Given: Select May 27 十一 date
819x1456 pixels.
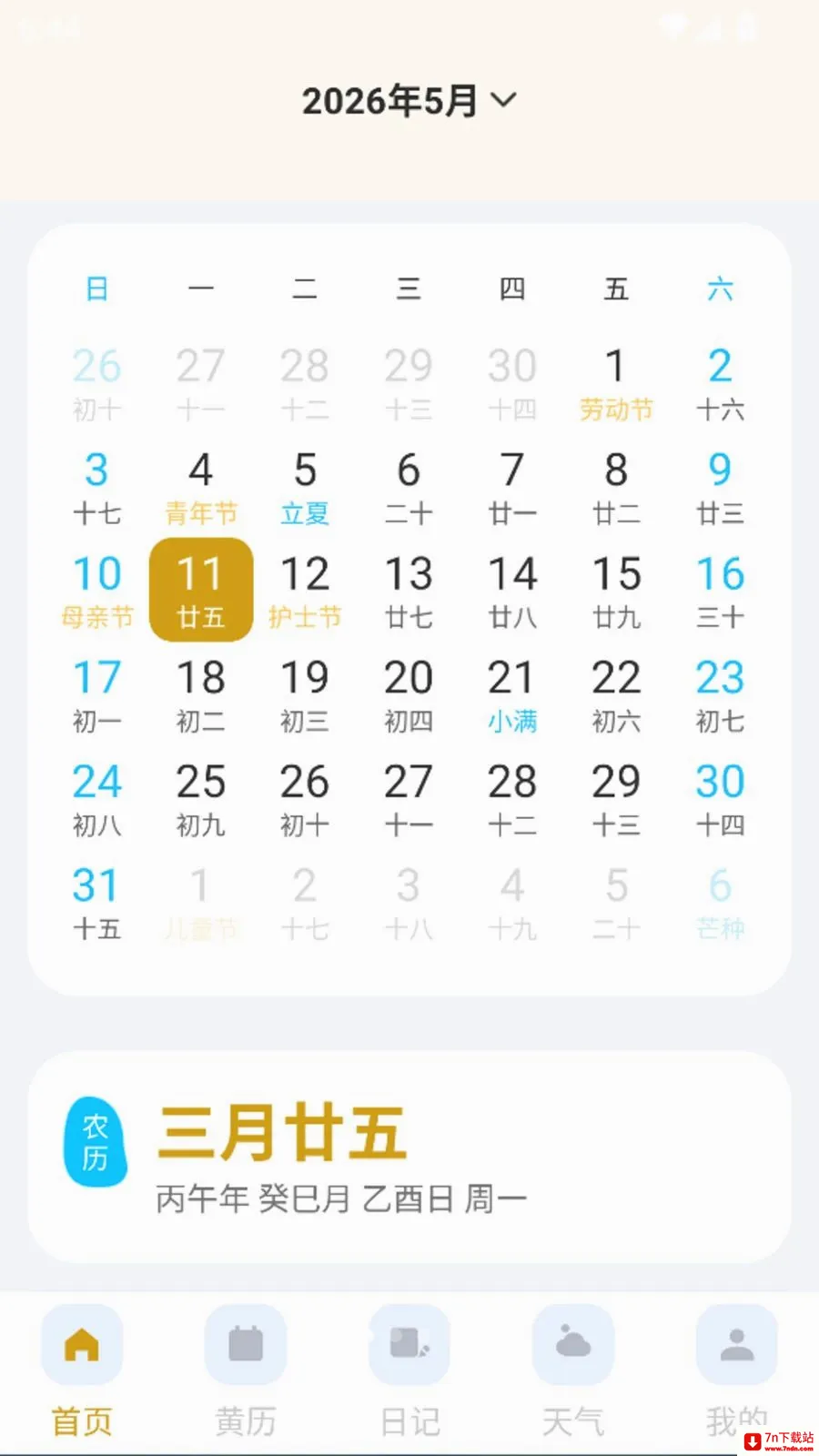Looking at the screenshot, I should [409, 798].
